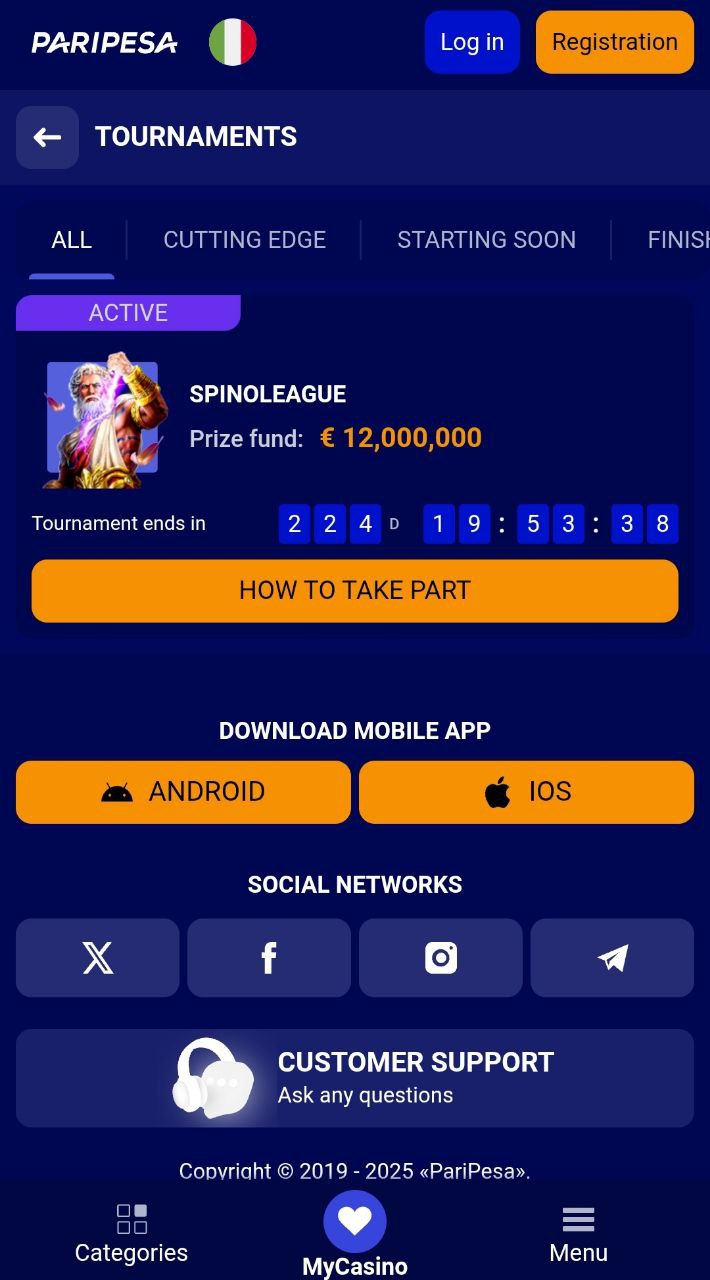Visit the Facebook page
710x1280 pixels.
(269, 958)
